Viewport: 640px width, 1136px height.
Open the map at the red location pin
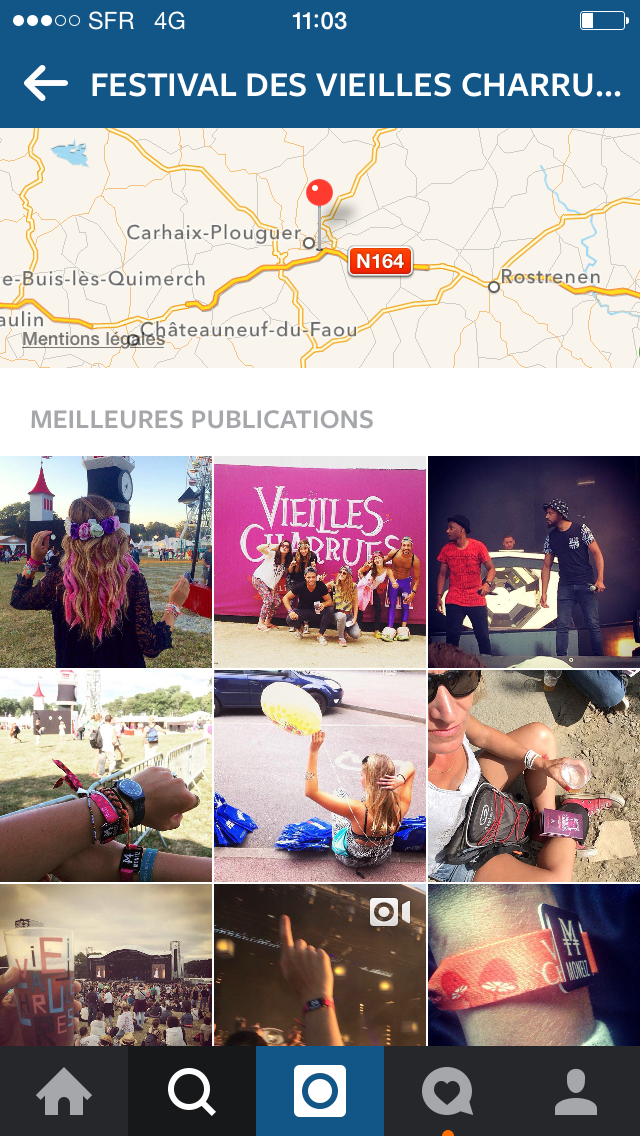point(320,195)
